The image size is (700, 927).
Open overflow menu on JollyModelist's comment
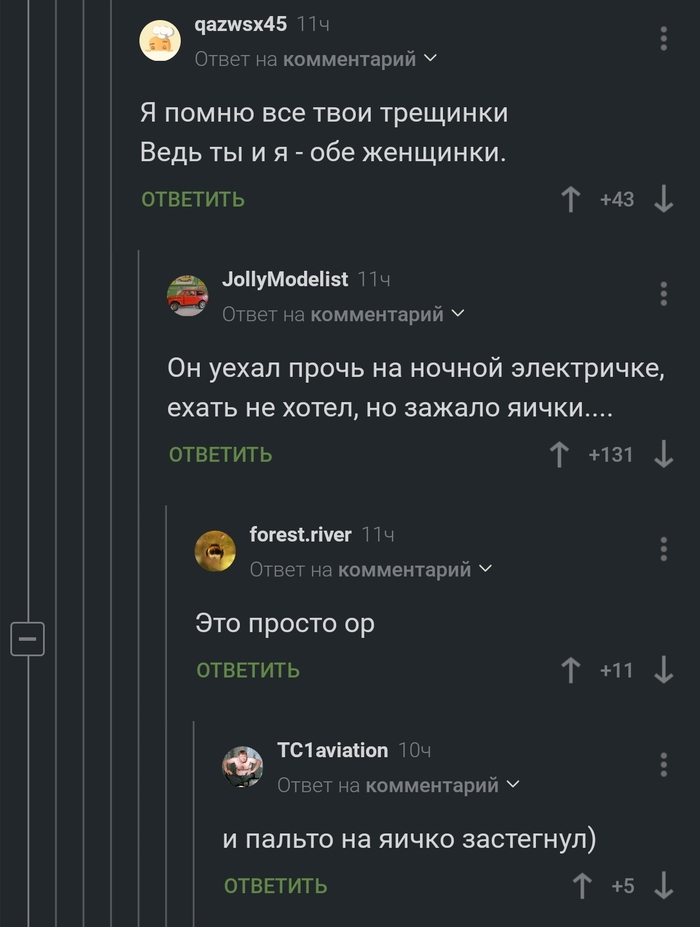point(664,294)
